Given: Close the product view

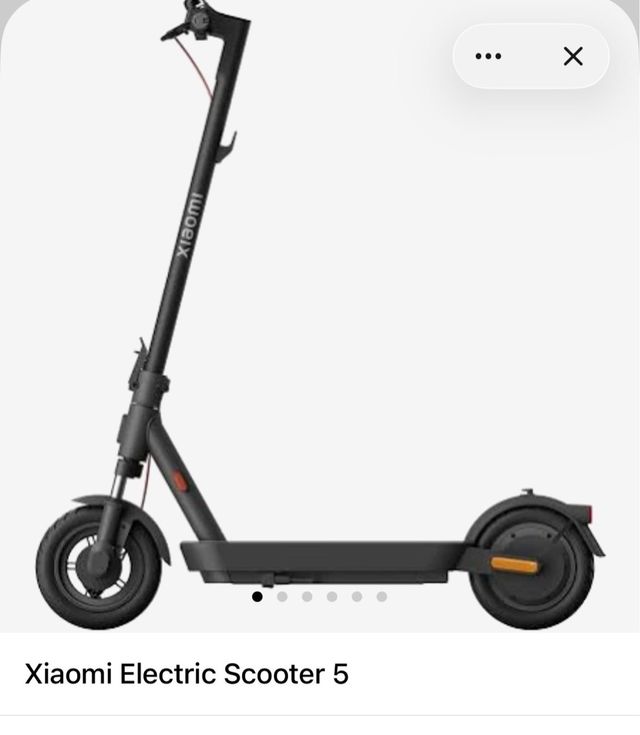Looking at the screenshot, I should 573,56.
